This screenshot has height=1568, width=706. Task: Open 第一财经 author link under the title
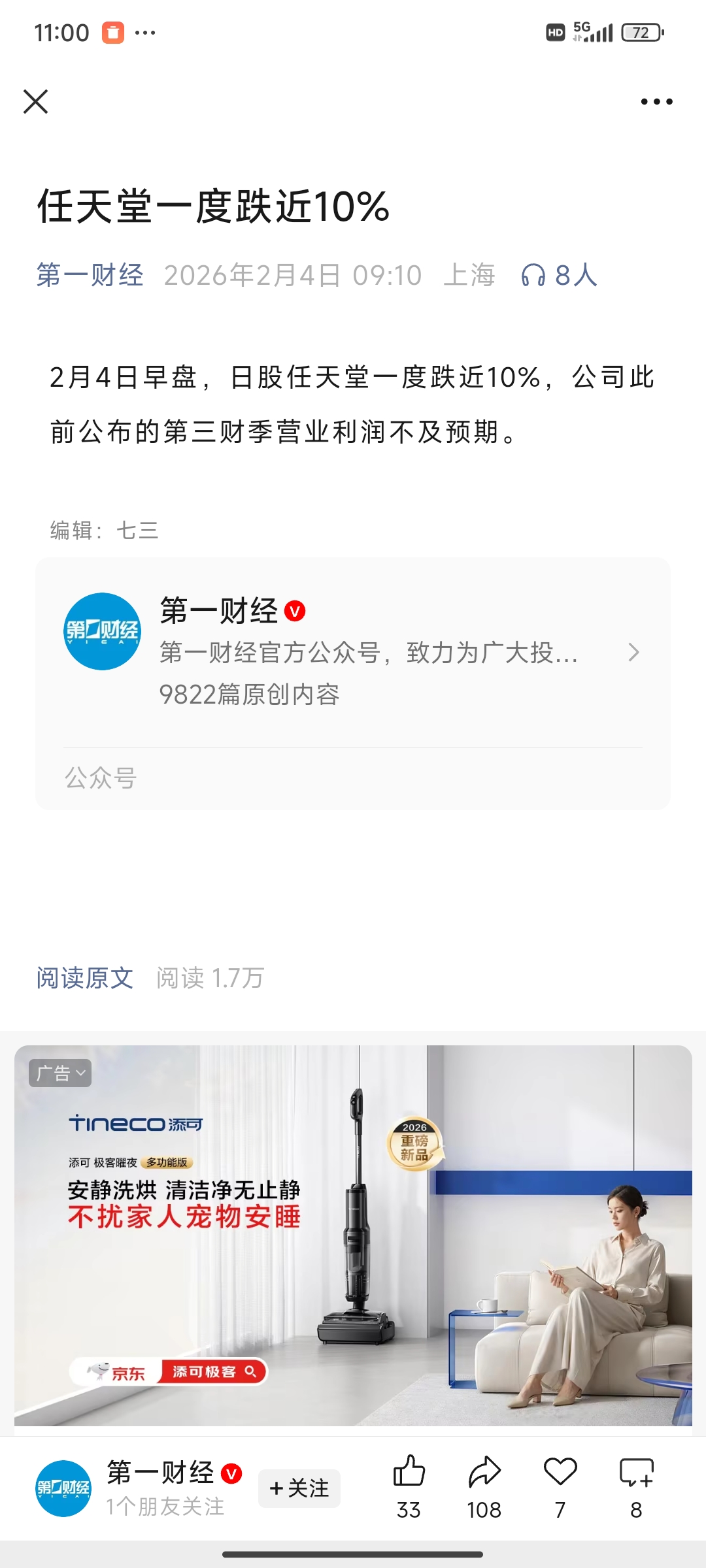90,275
